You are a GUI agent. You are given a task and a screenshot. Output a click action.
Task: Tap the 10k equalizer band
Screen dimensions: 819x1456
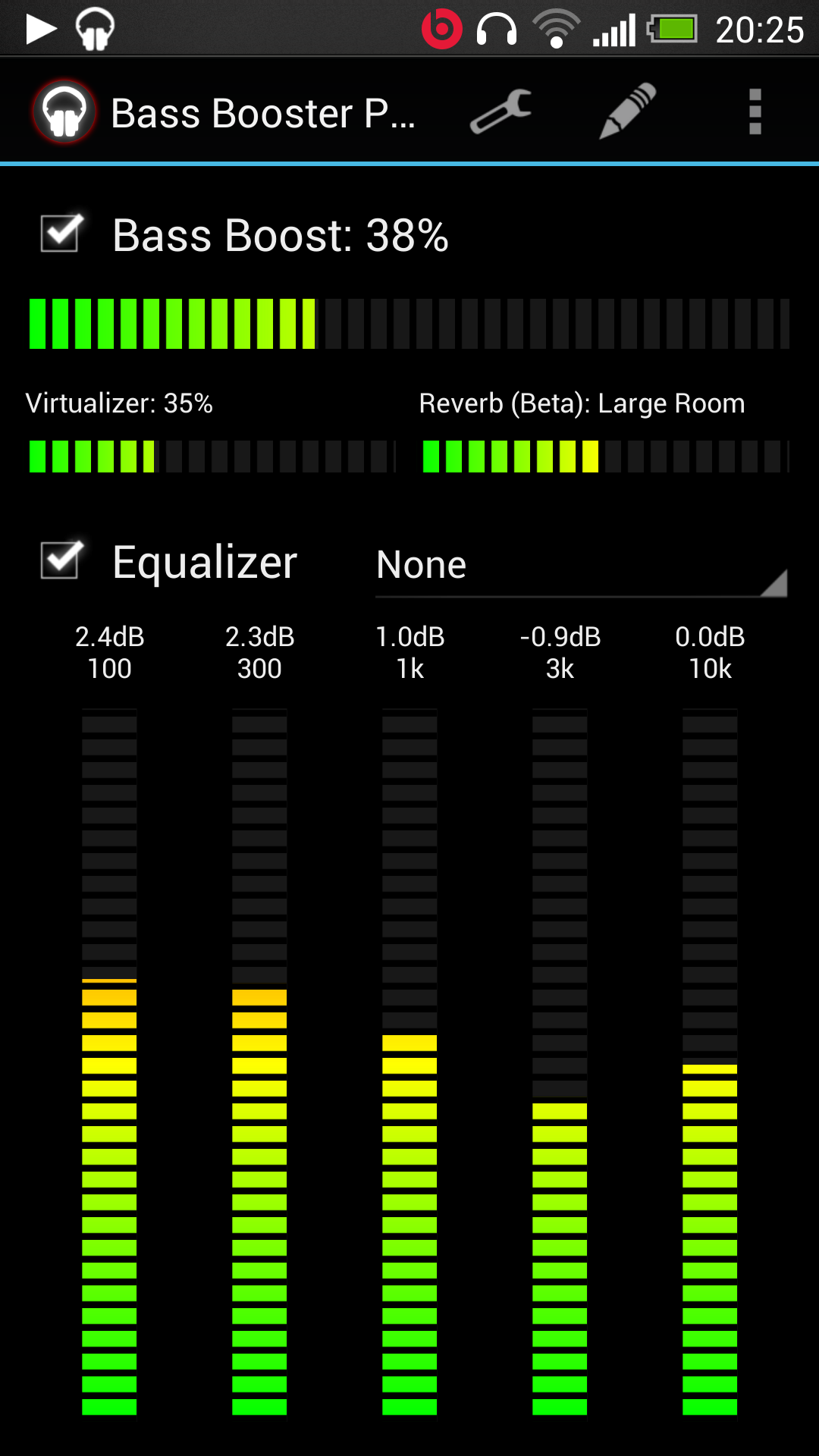[710, 1062]
